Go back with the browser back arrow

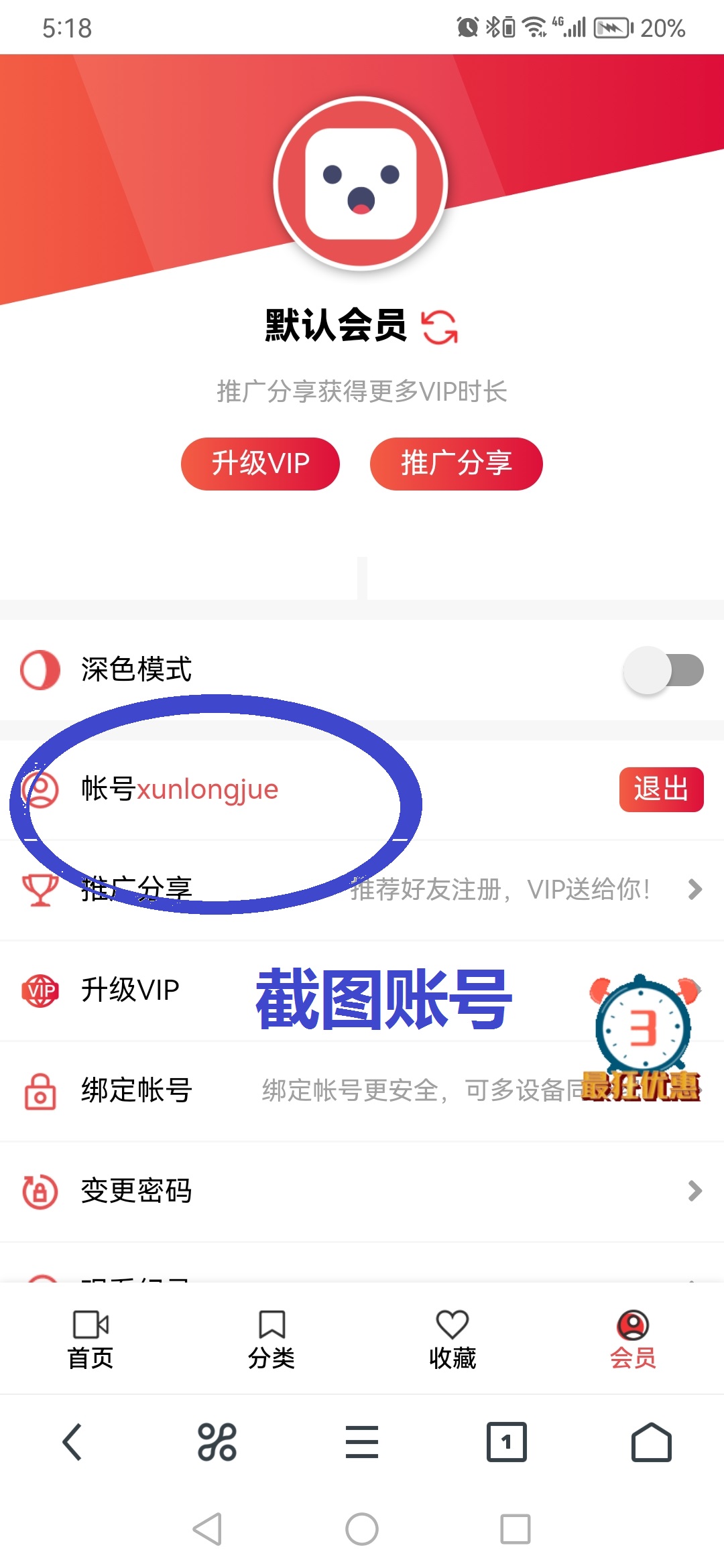point(72,1442)
